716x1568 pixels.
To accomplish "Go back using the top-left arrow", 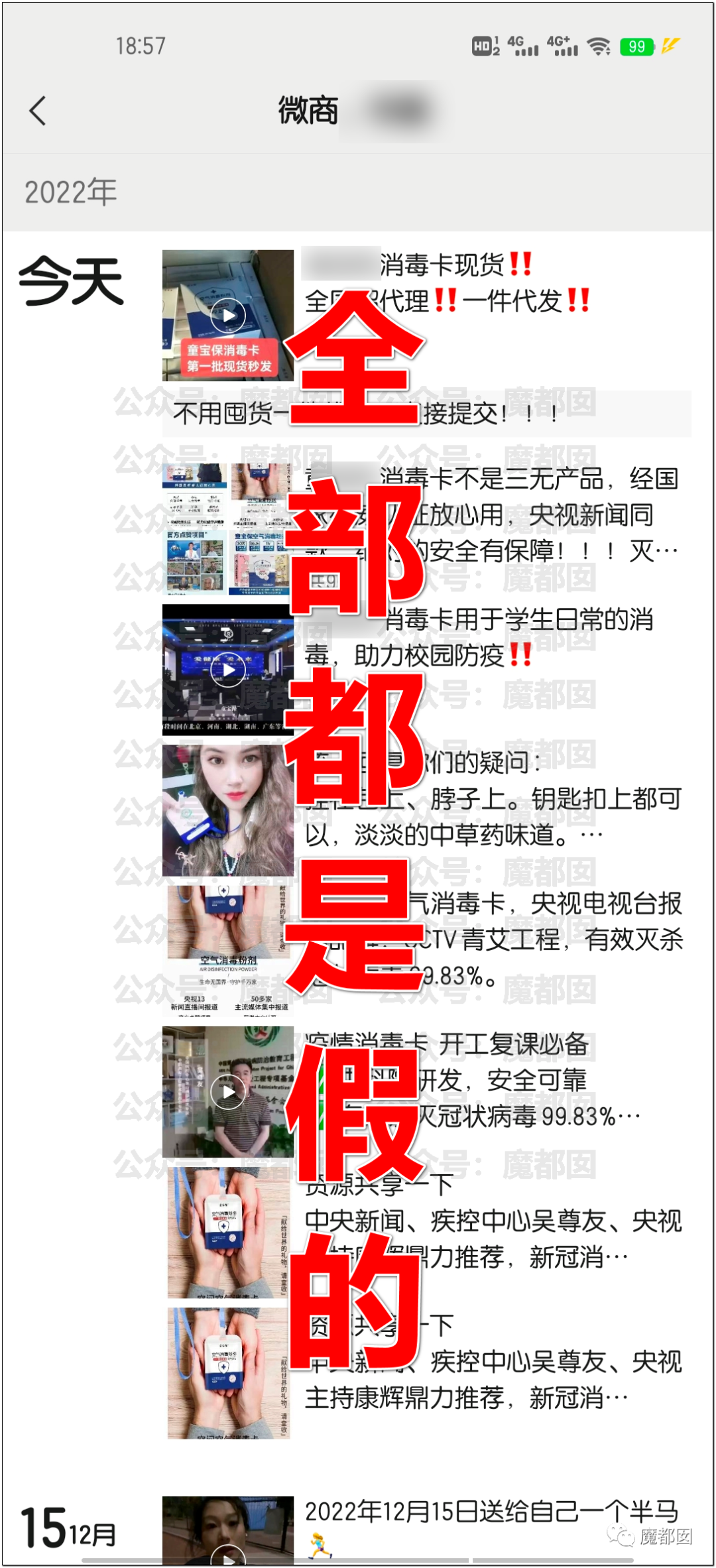I will tap(38, 111).
